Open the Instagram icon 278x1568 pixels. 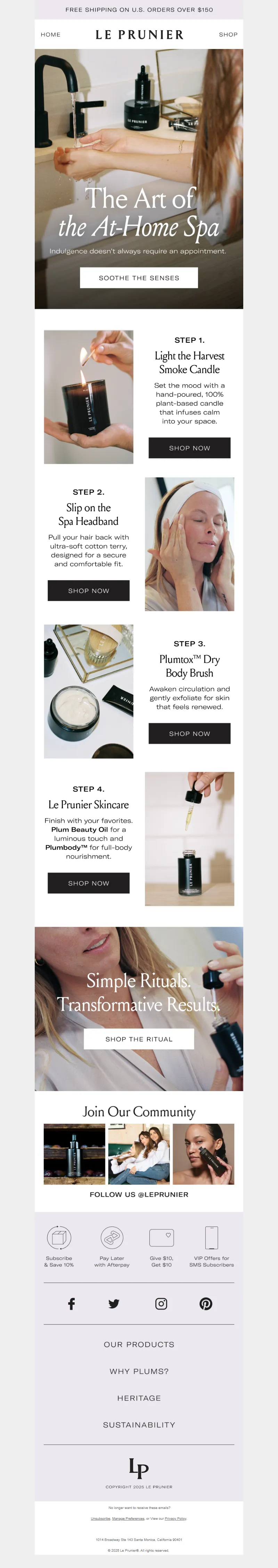[x=161, y=1304]
